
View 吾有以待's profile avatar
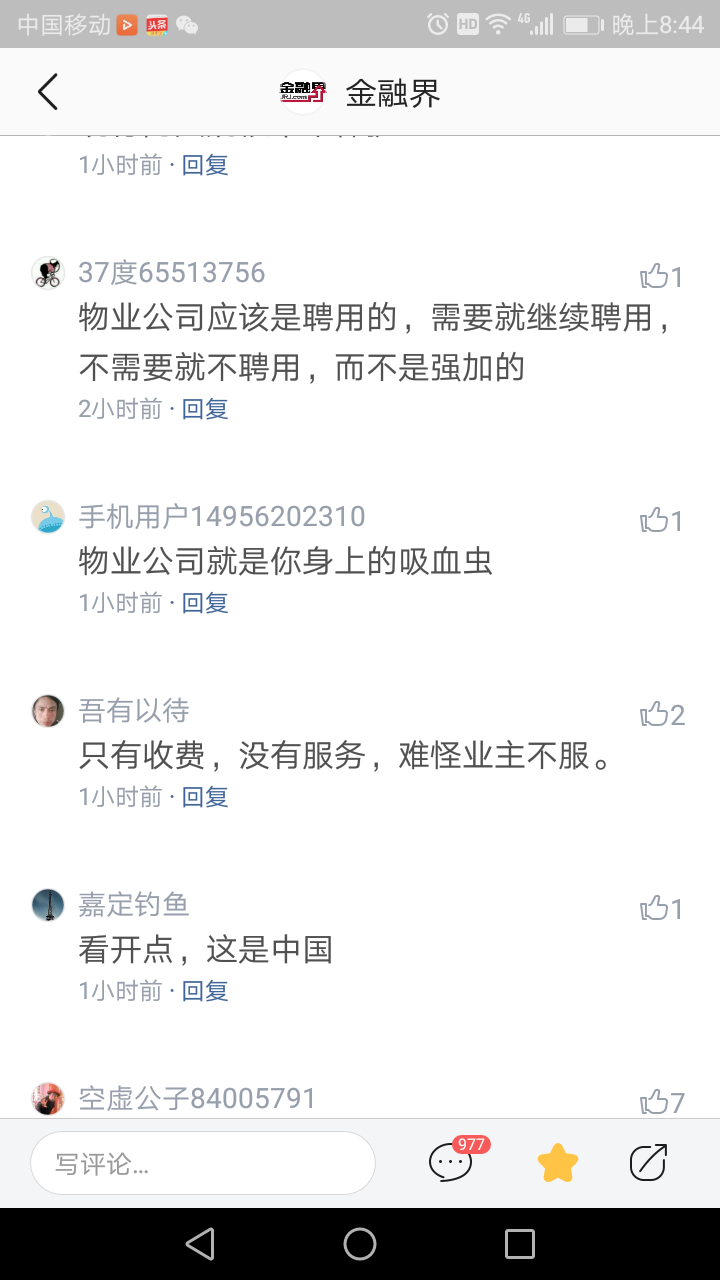(48, 711)
